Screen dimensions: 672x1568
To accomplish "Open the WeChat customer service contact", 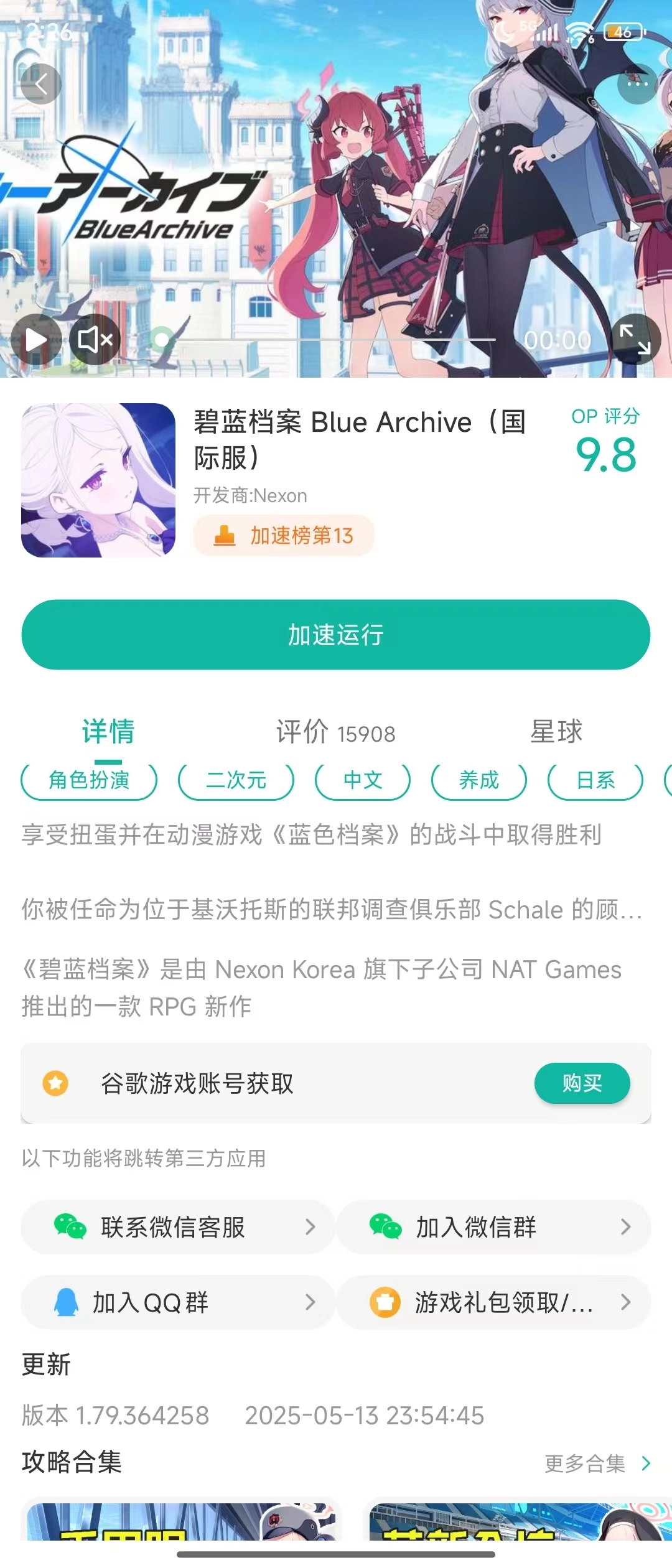I will pyautogui.click(x=176, y=1226).
